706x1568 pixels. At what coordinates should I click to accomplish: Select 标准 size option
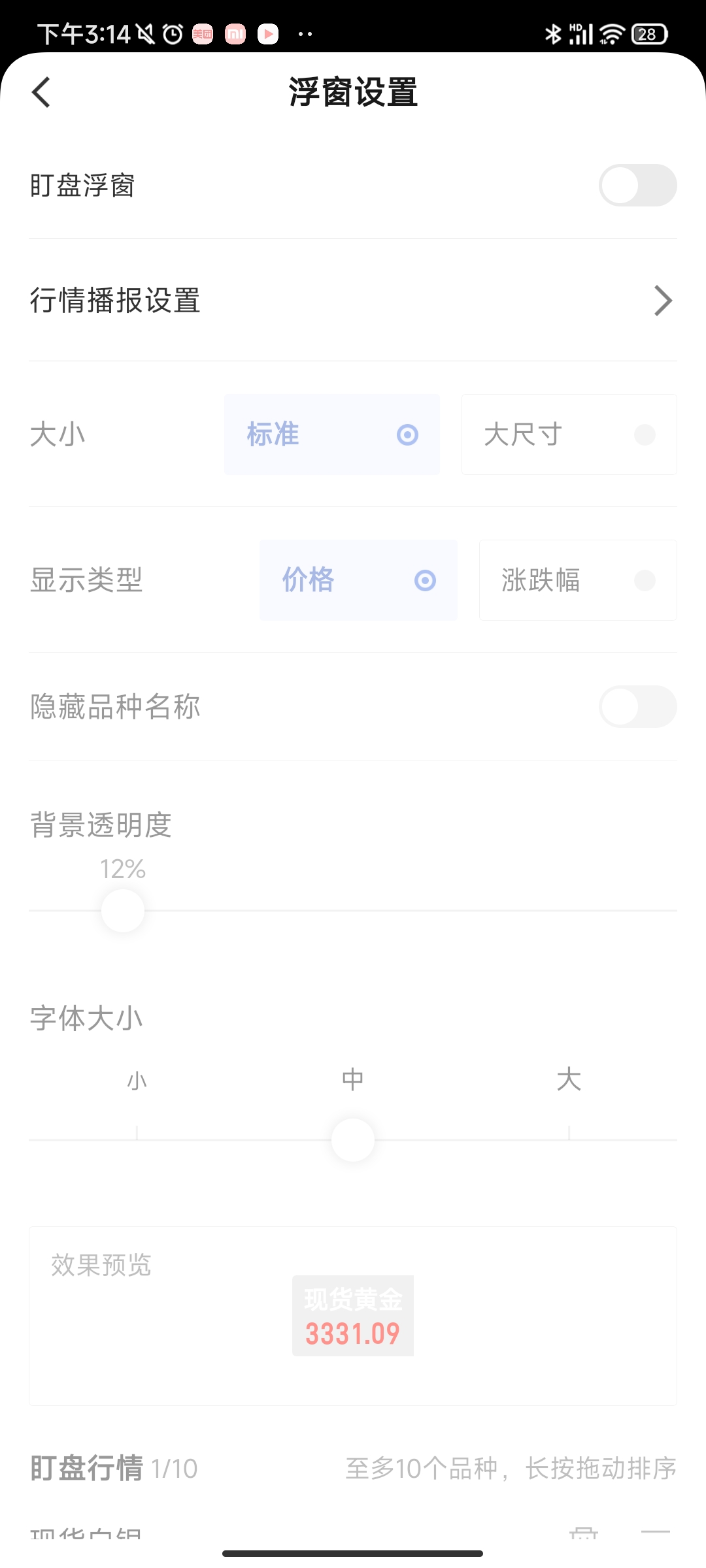[332, 434]
